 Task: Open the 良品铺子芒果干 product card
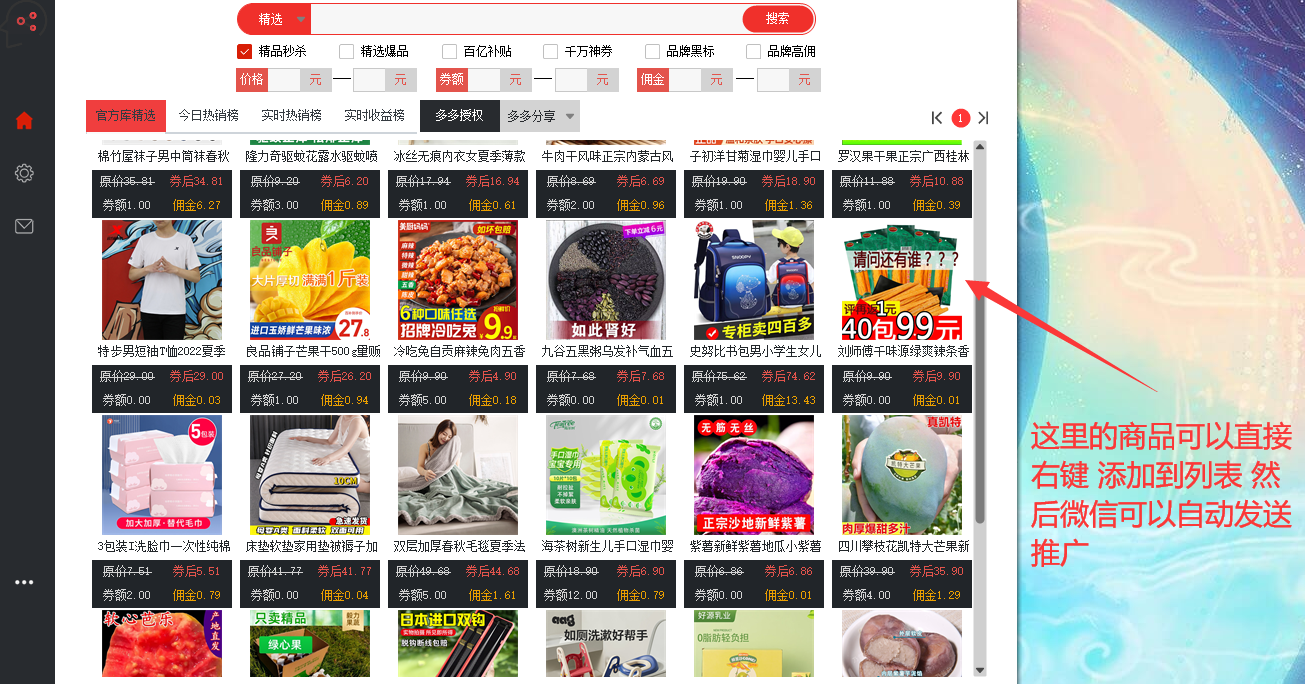coord(309,281)
